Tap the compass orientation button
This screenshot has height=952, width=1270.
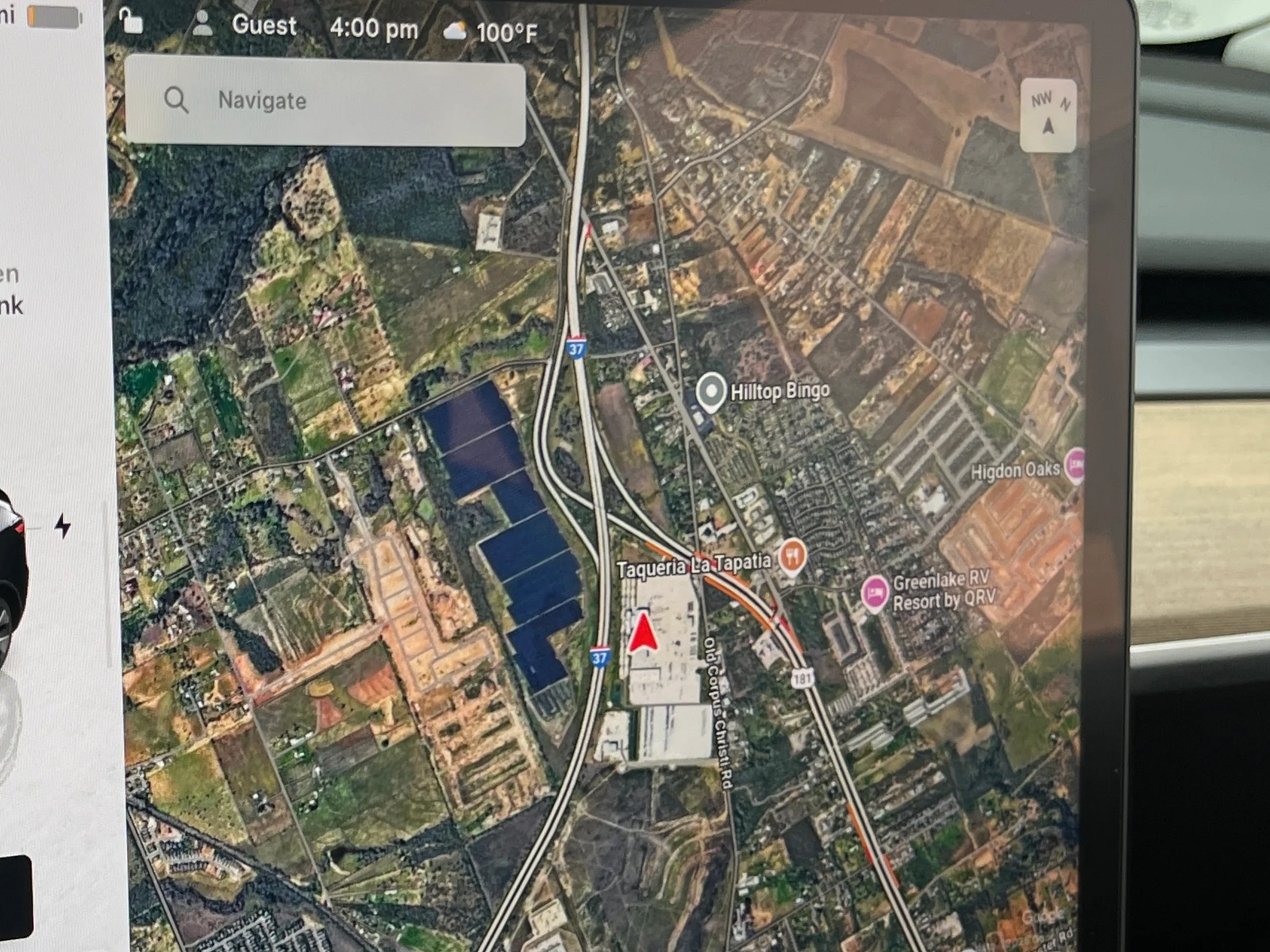pos(1048,115)
